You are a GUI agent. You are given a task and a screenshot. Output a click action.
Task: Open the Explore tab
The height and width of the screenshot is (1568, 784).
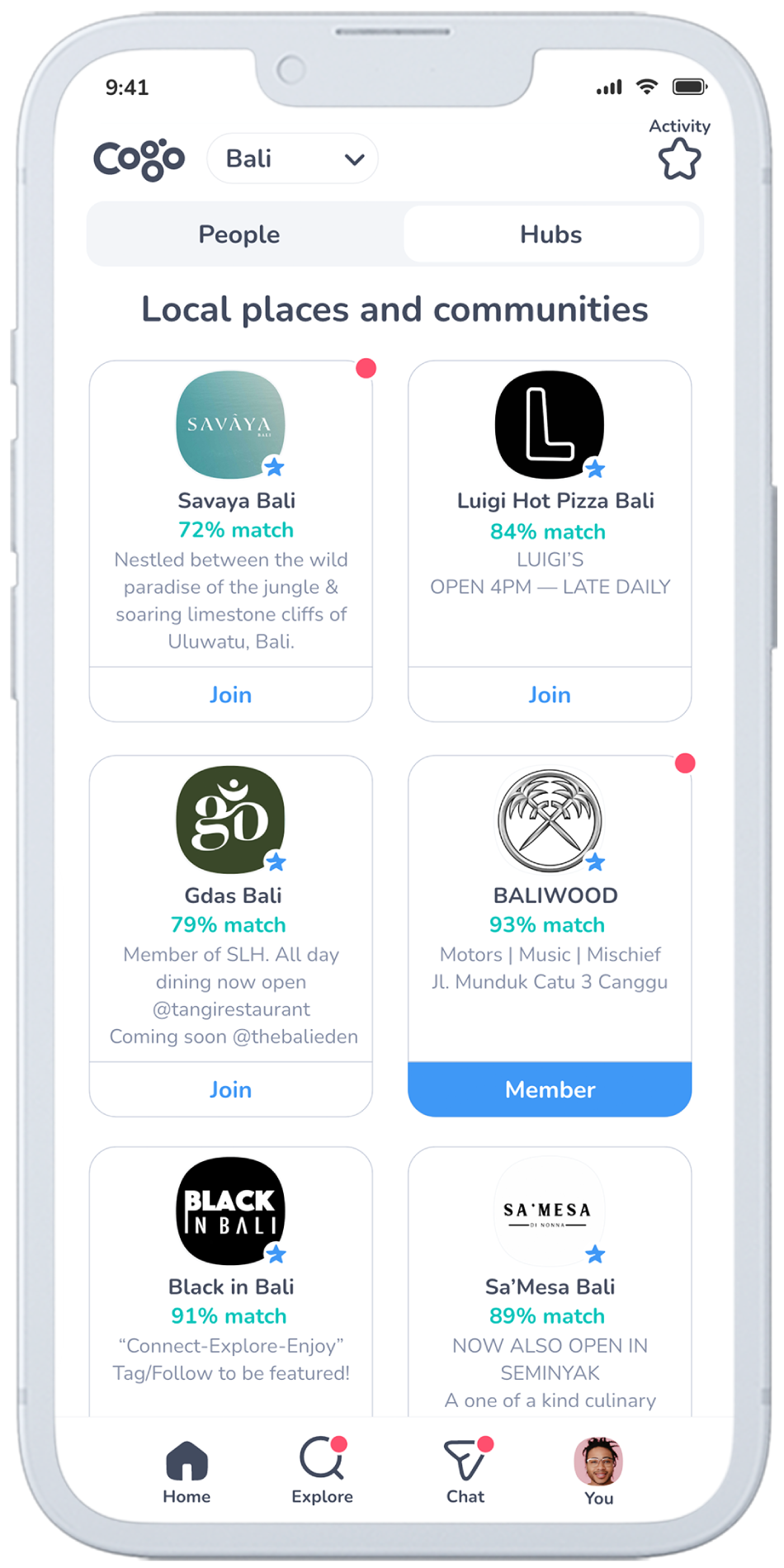click(x=322, y=1471)
